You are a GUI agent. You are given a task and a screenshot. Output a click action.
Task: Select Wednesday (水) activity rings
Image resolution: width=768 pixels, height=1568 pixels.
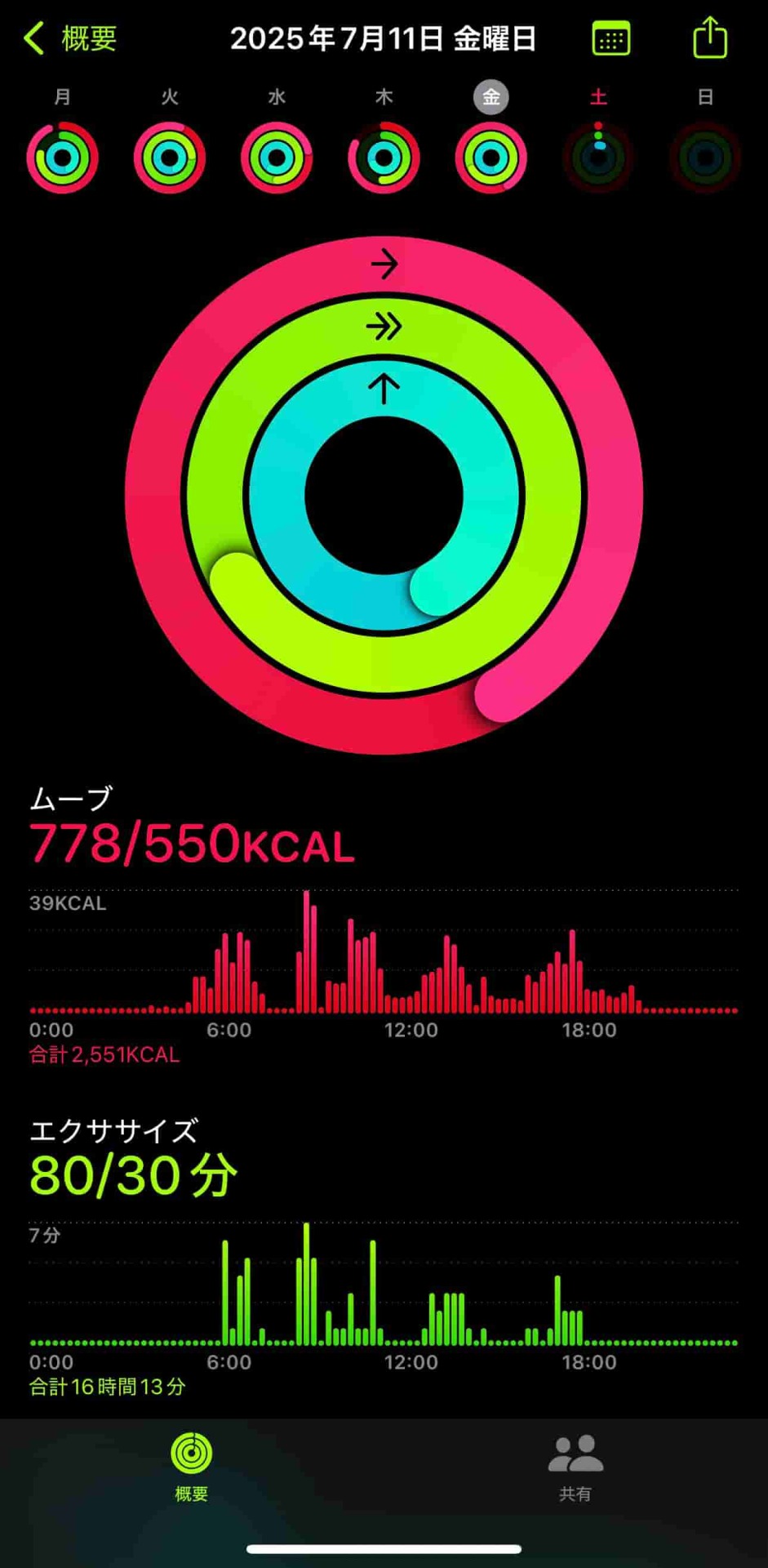coord(277,157)
